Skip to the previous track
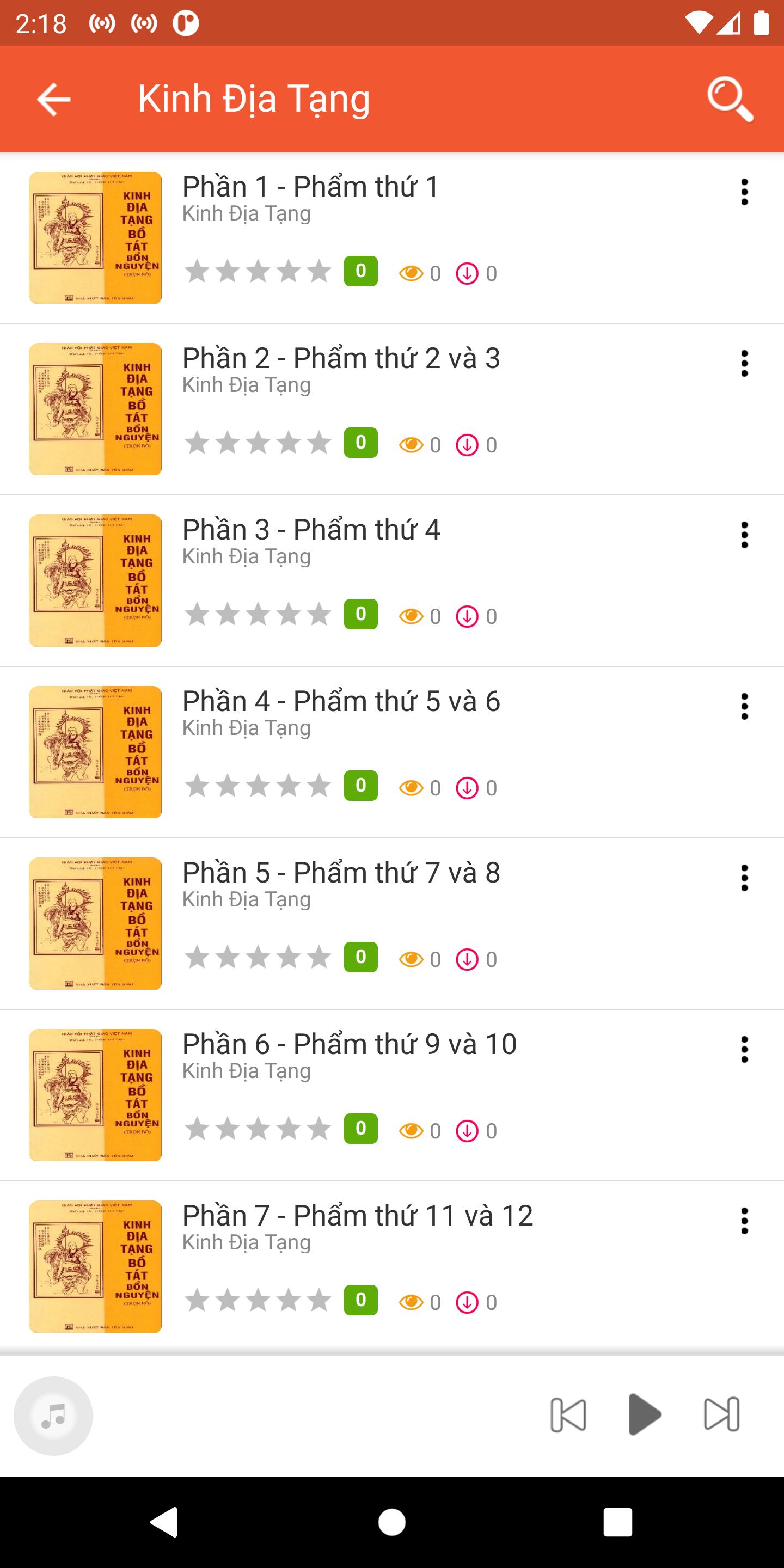The image size is (784, 1568). pyautogui.click(x=568, y=1414)
